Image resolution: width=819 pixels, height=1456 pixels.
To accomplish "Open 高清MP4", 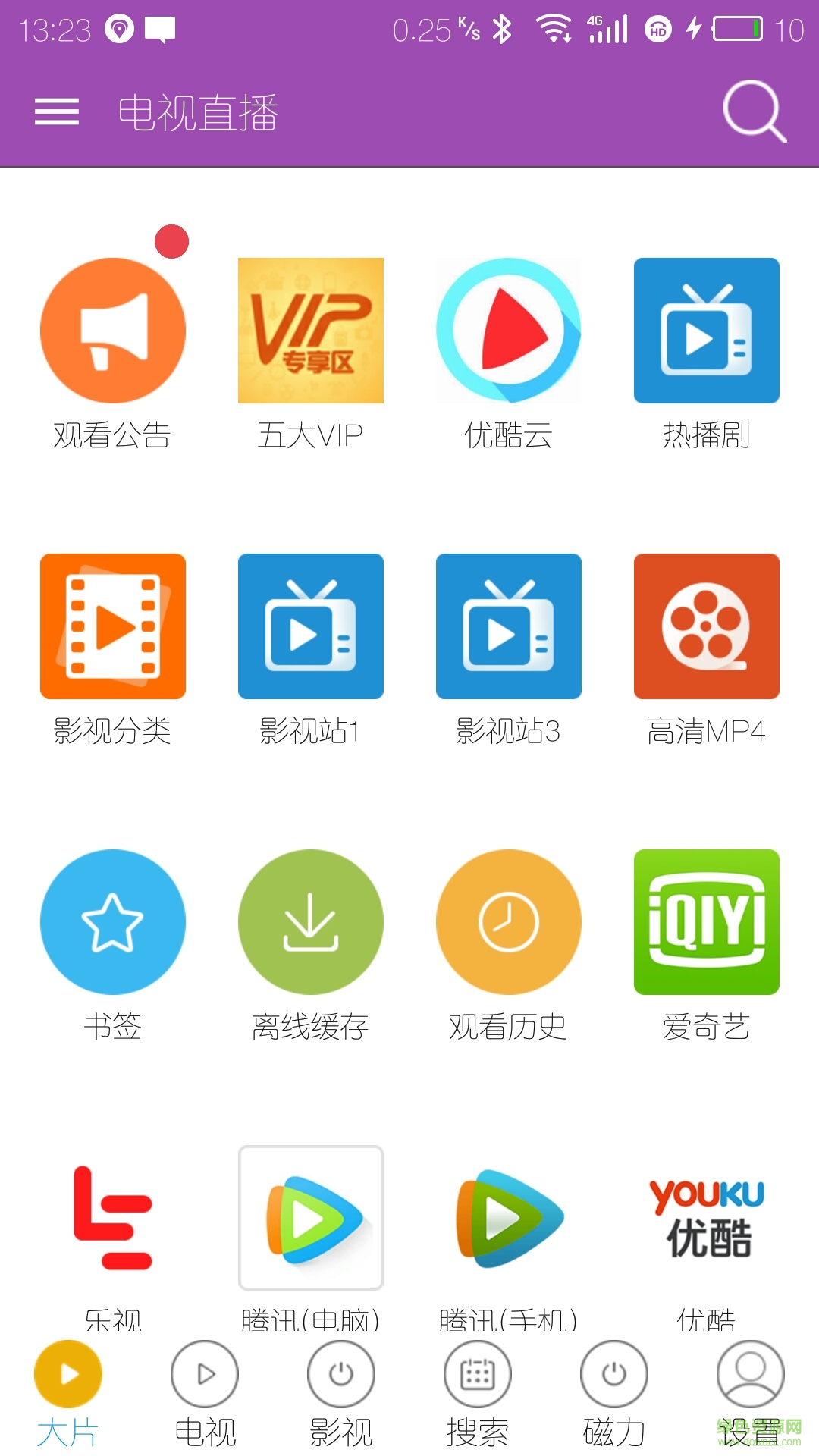I will [707, 626].
